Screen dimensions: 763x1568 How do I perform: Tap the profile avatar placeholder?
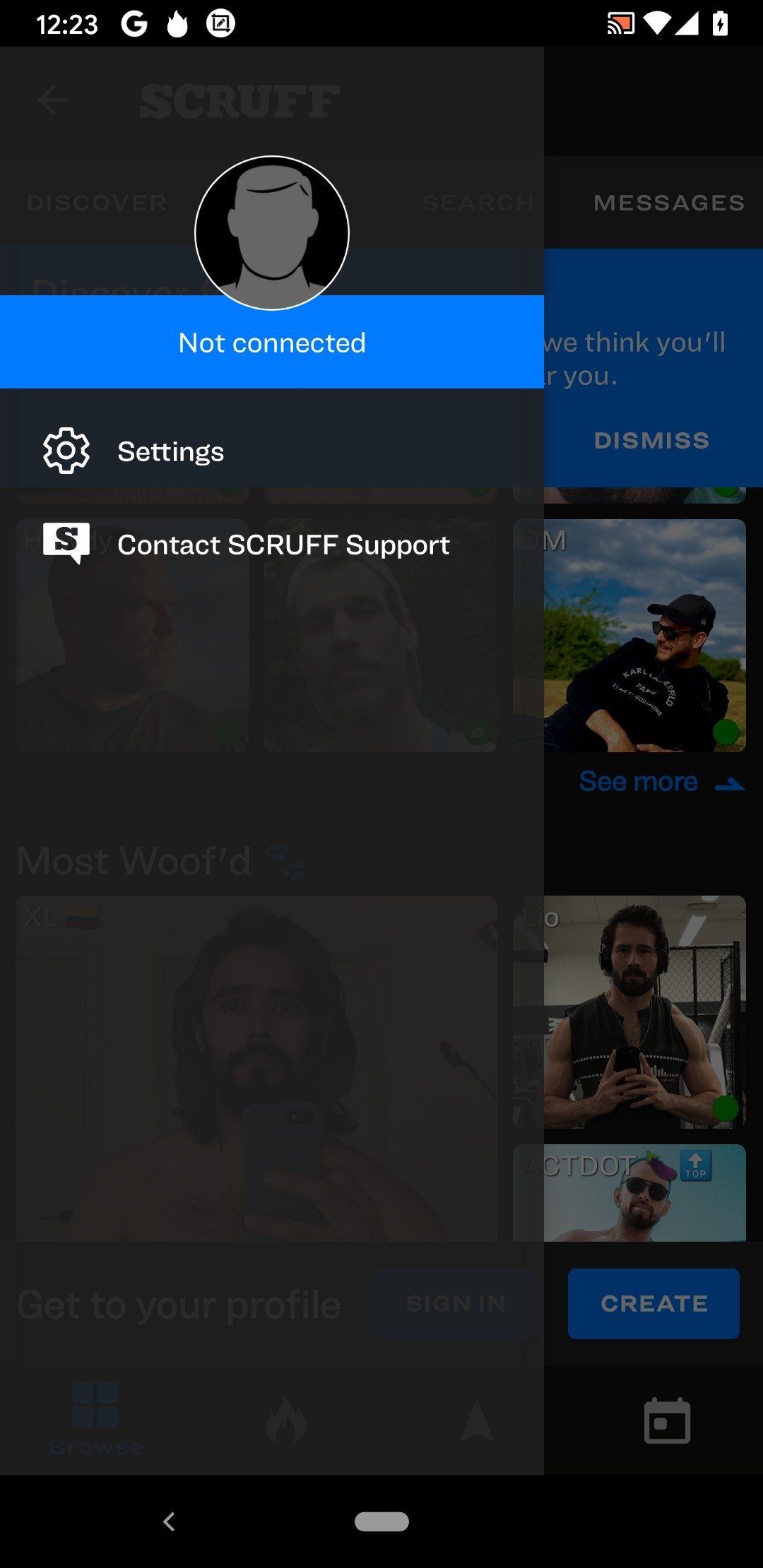click(x=272, y=232)
